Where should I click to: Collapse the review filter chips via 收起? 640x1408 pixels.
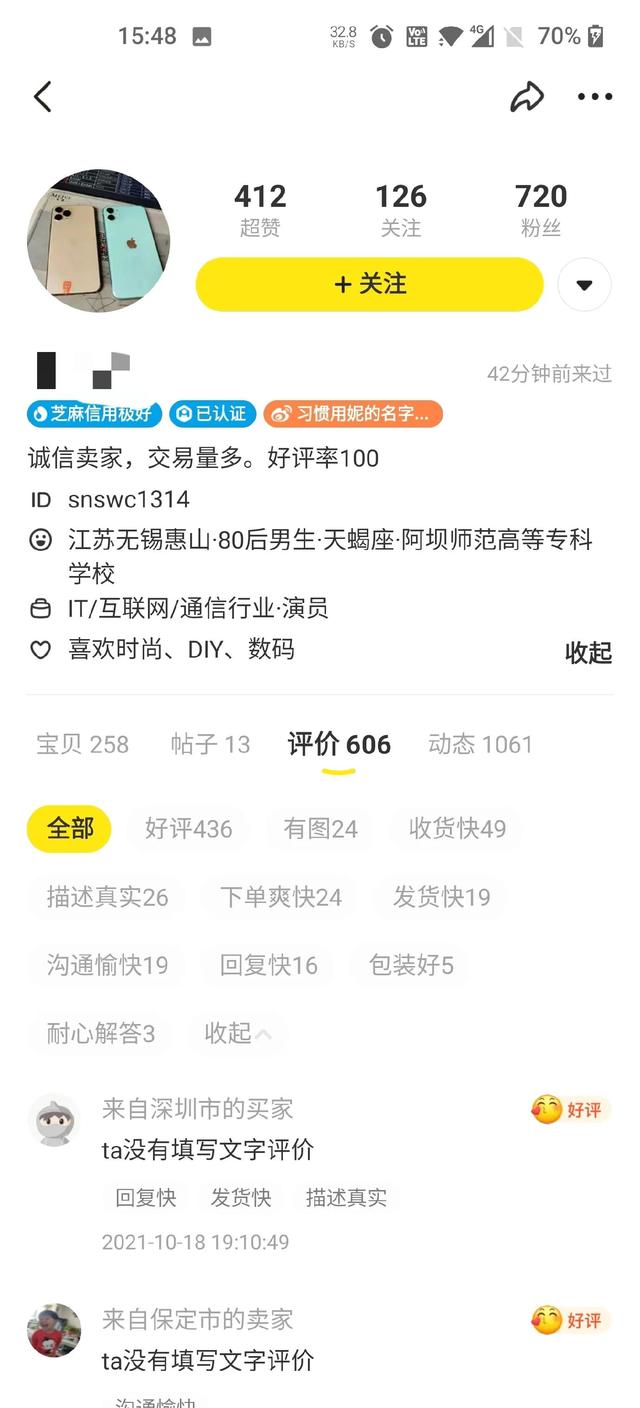pyautogui.click(x=238, y=1033)
